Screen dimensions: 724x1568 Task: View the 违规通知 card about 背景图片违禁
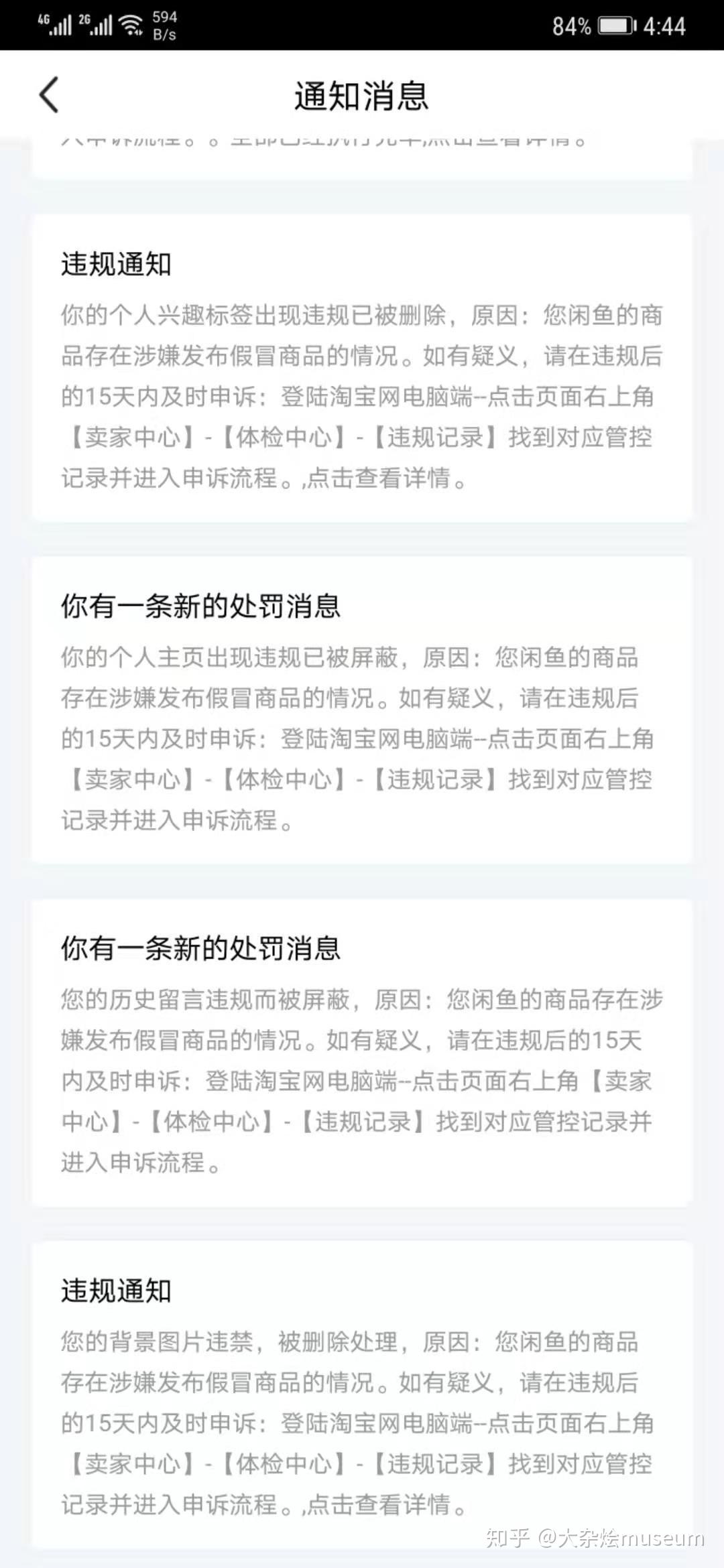362,1394
